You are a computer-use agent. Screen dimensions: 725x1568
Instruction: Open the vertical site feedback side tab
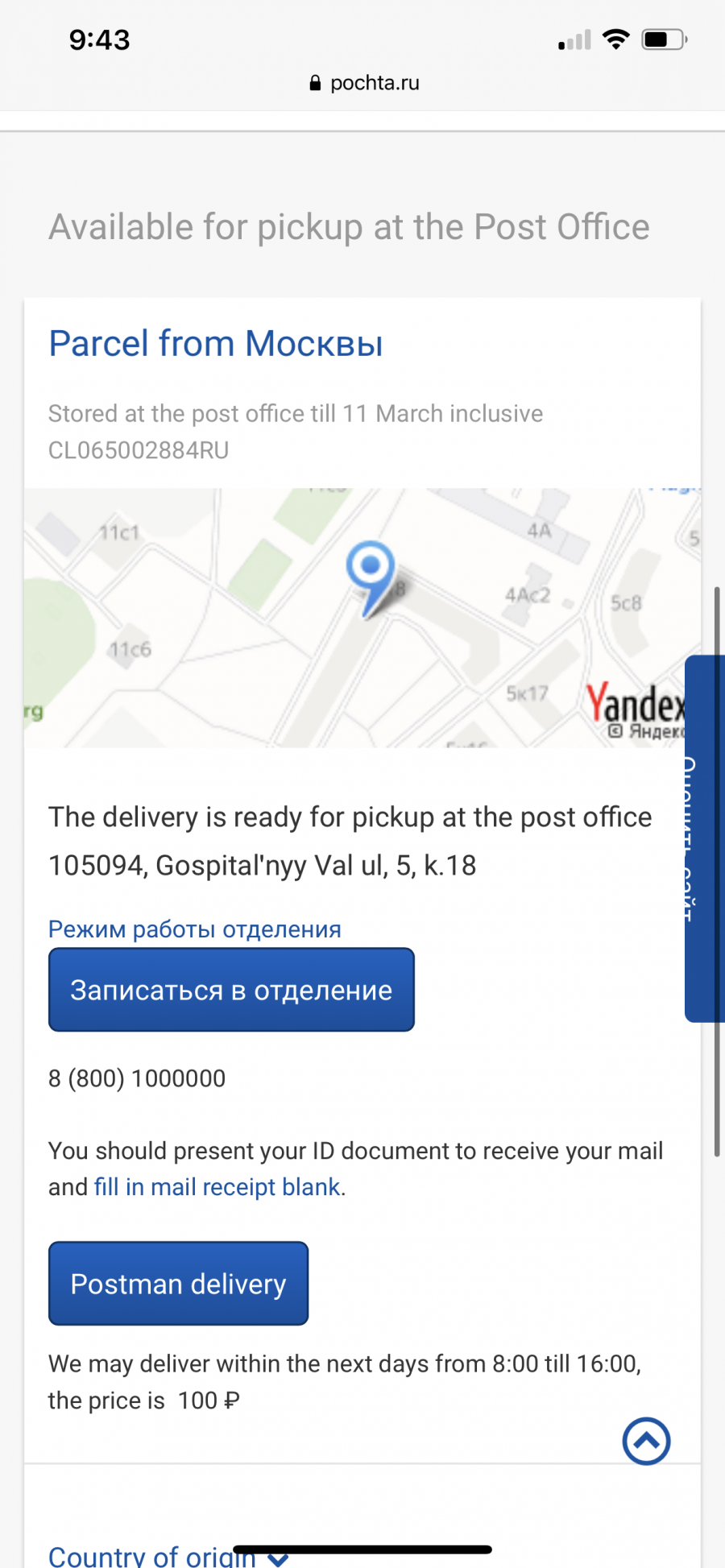(x=704, y=838)
